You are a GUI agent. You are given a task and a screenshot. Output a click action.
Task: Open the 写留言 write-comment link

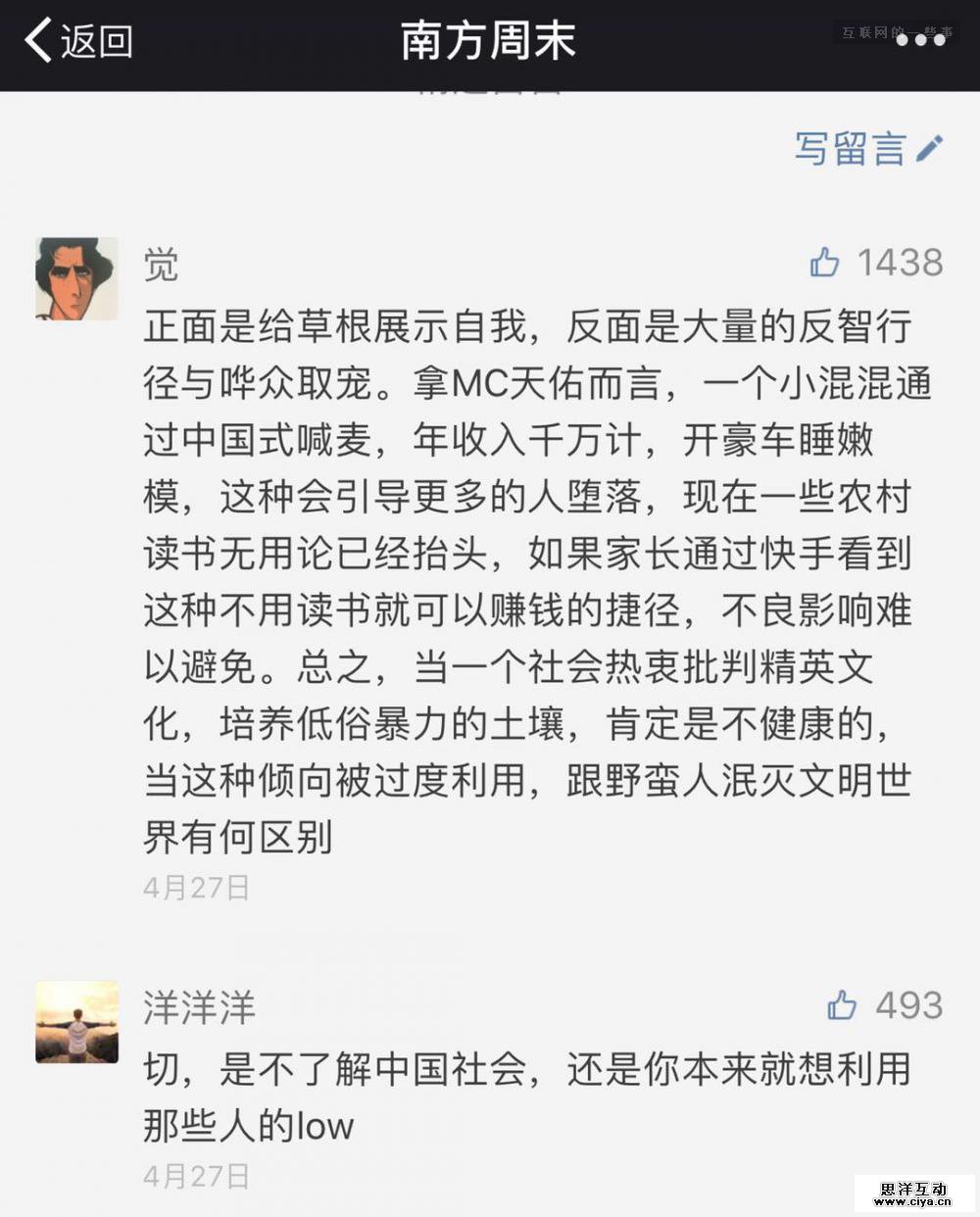coord(849,152)
